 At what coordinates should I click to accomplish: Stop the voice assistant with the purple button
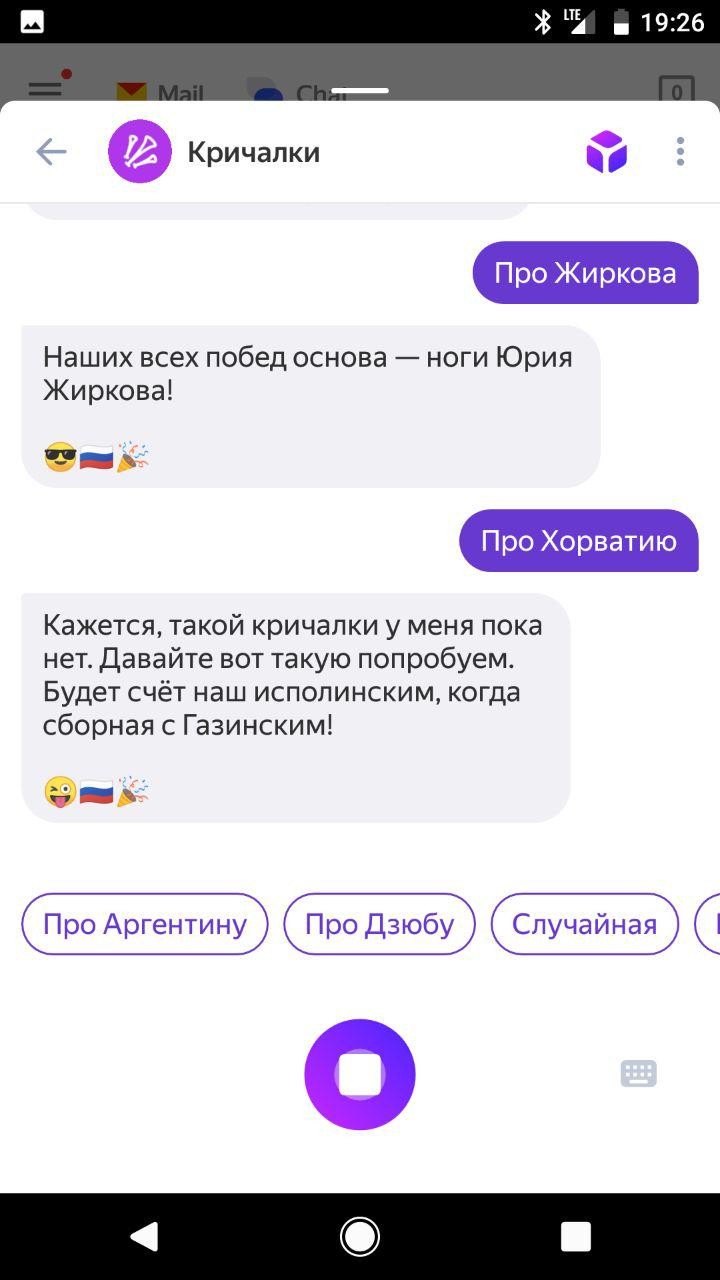(360, 1074)
